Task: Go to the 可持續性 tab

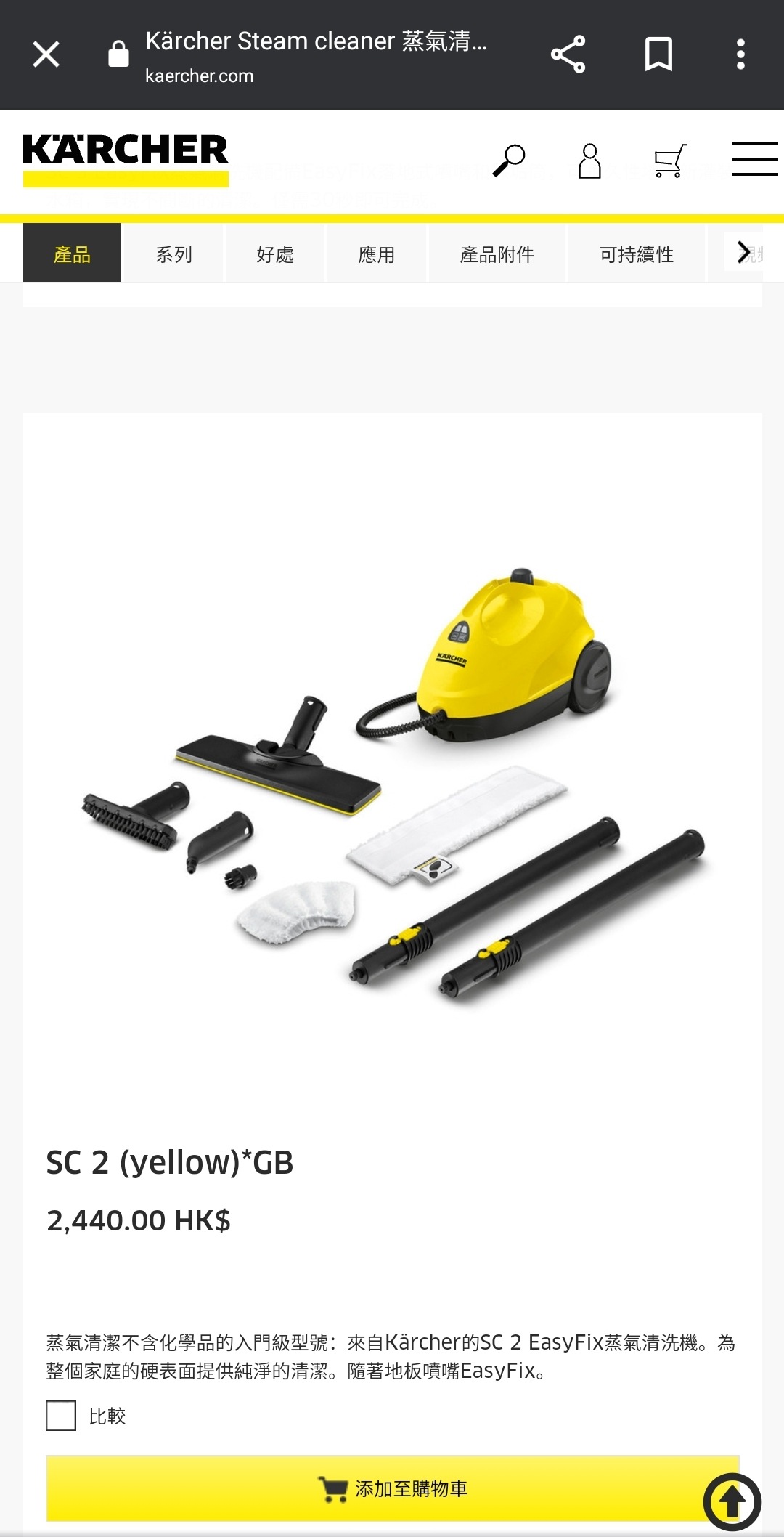Action: [x=637, y=253]
